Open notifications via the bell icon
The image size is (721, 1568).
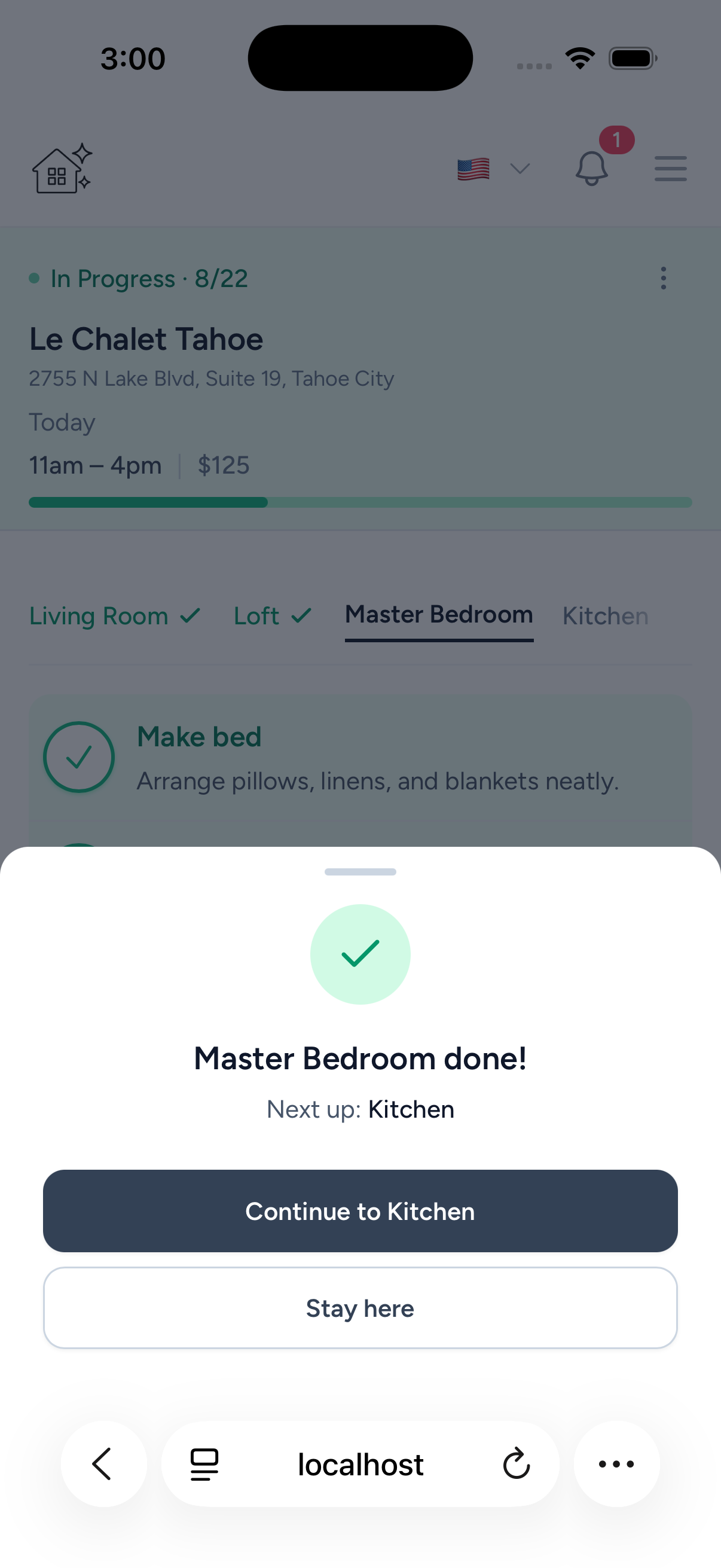pos(592,170)
